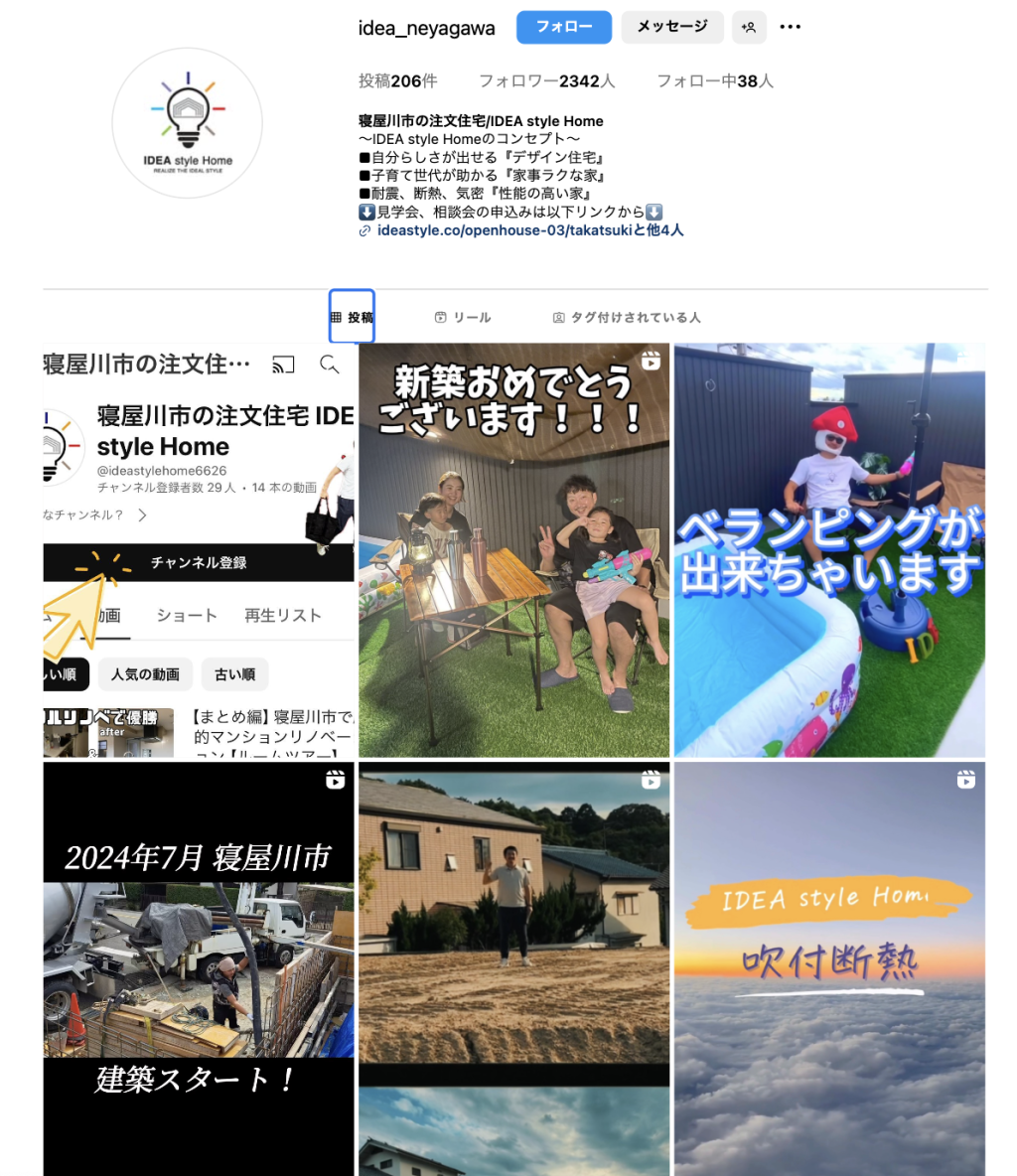
Task: View the フォロワー2342人 list
Action: click(546, 81)
